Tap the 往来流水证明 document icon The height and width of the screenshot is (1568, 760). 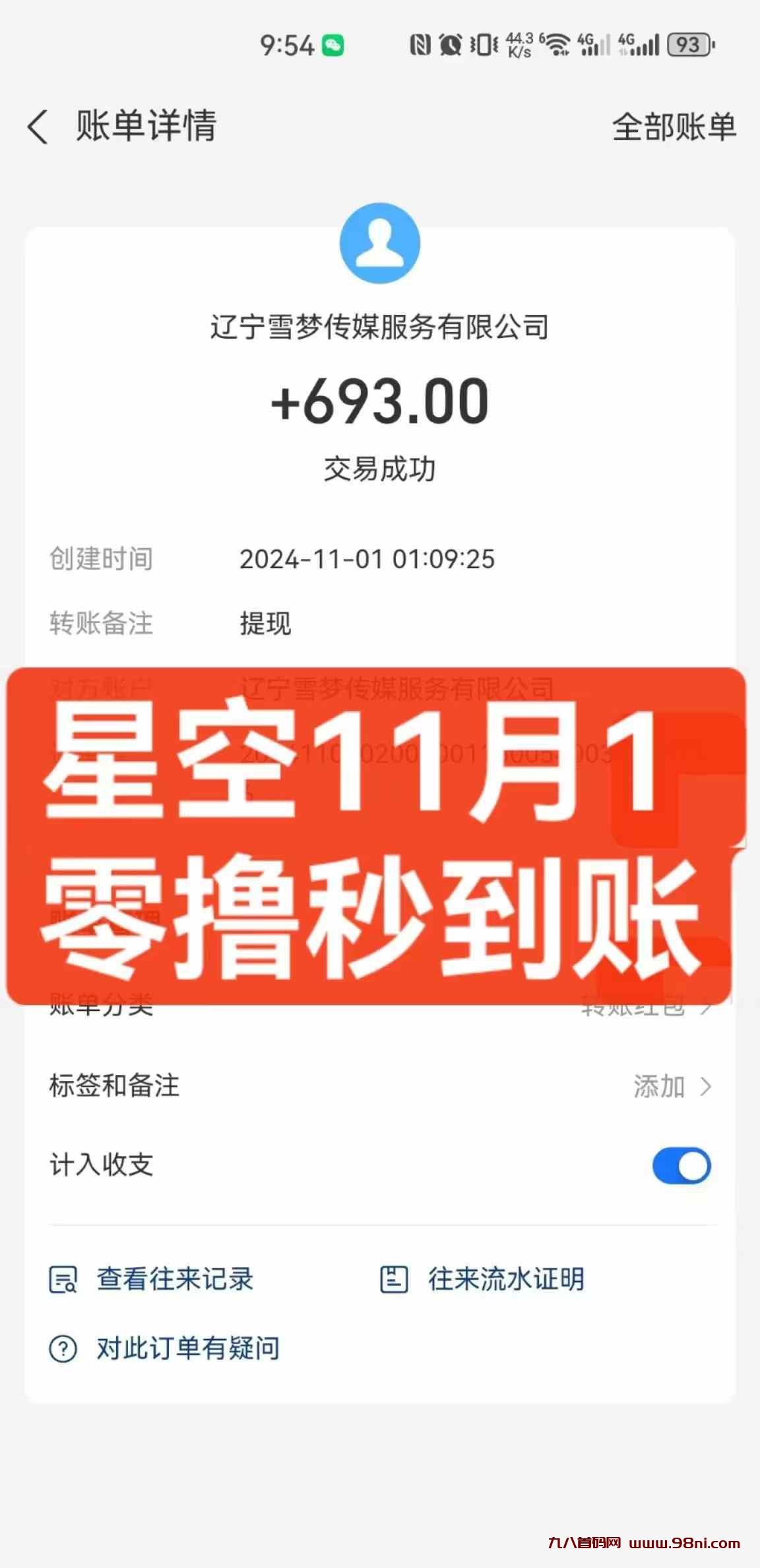(394, 1278)
